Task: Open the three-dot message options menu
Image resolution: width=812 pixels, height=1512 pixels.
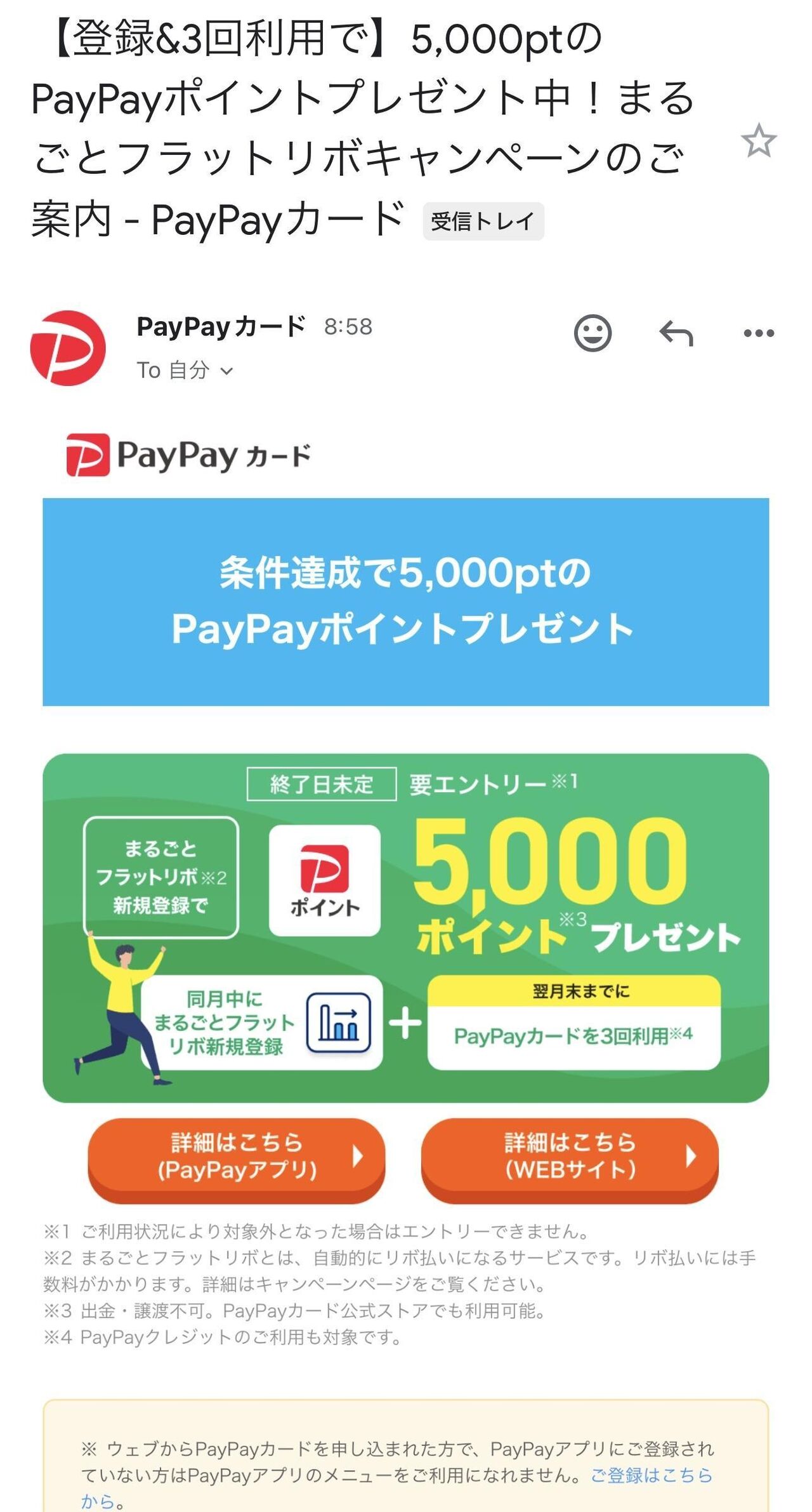Action: point(759,333)
